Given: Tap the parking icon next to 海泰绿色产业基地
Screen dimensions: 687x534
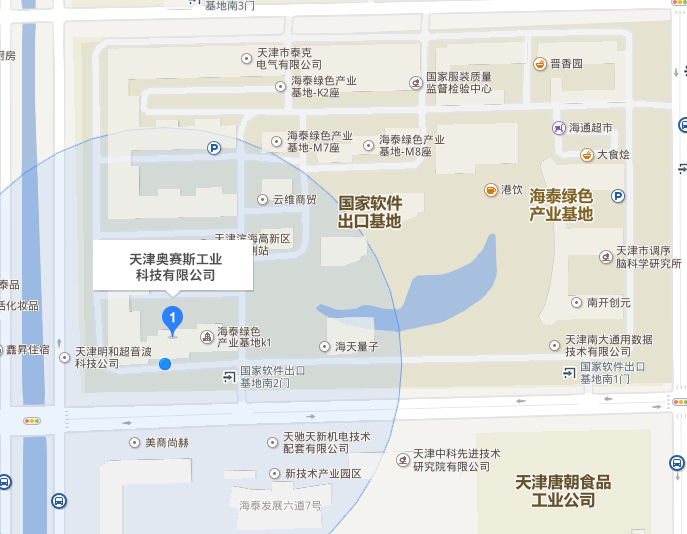Looking at the screenshot, I should tap(617, 196).
